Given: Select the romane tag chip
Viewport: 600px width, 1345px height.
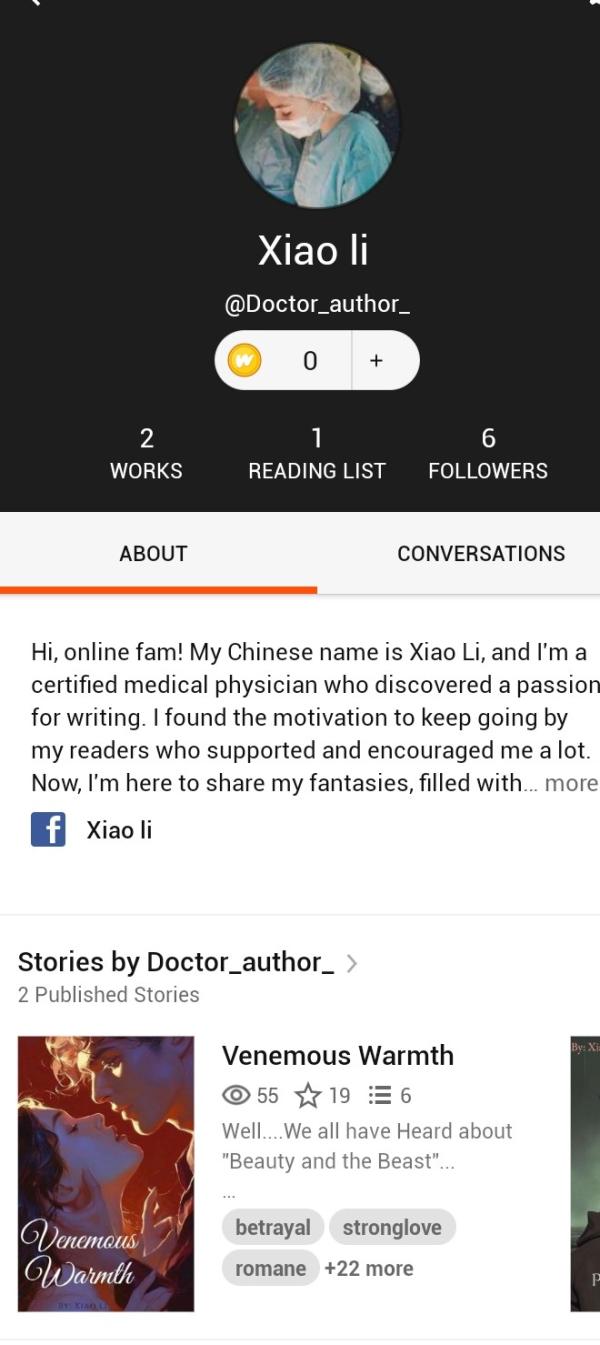Looking at the screenshot, I should click(270, 1268).
